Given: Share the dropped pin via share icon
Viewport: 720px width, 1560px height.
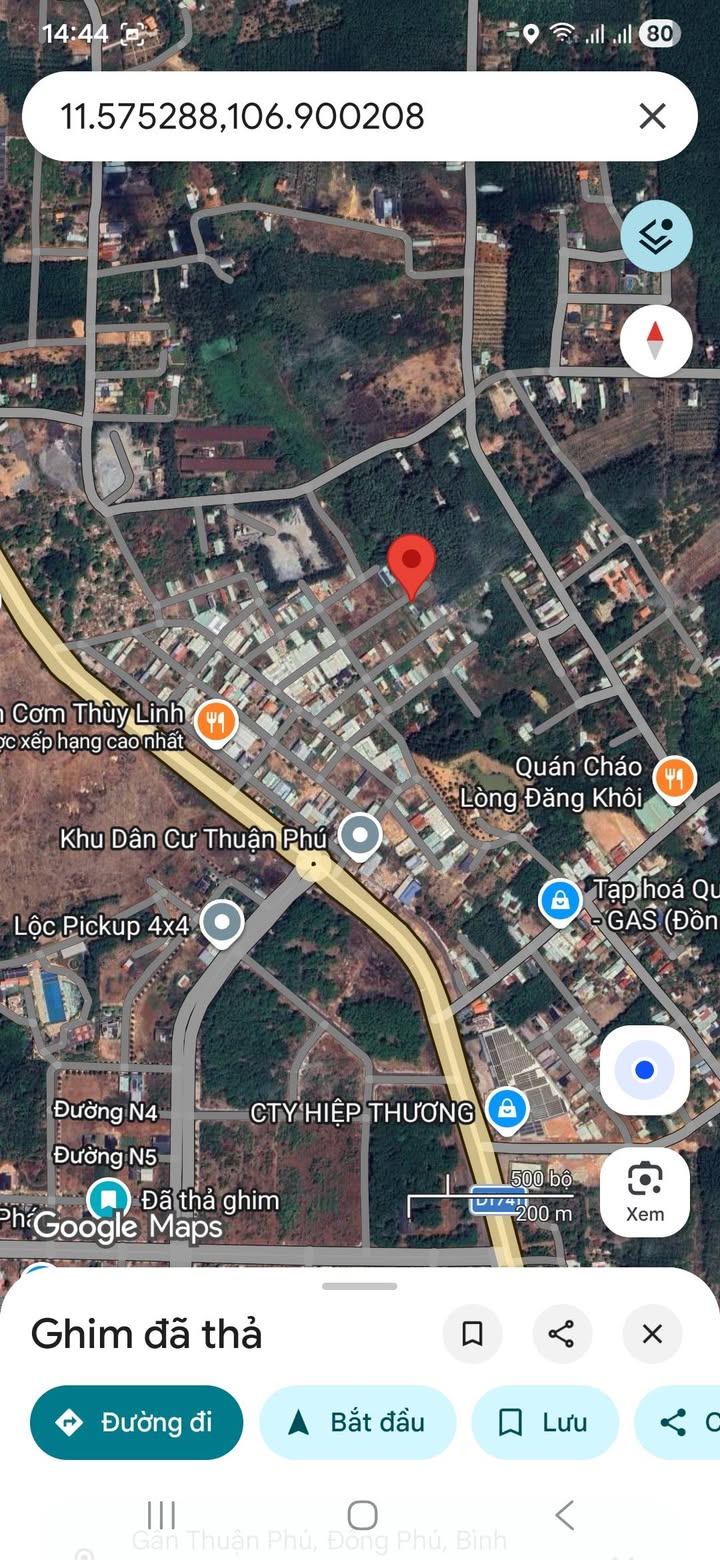Looking at the screenshot, I should [562, 1333].
